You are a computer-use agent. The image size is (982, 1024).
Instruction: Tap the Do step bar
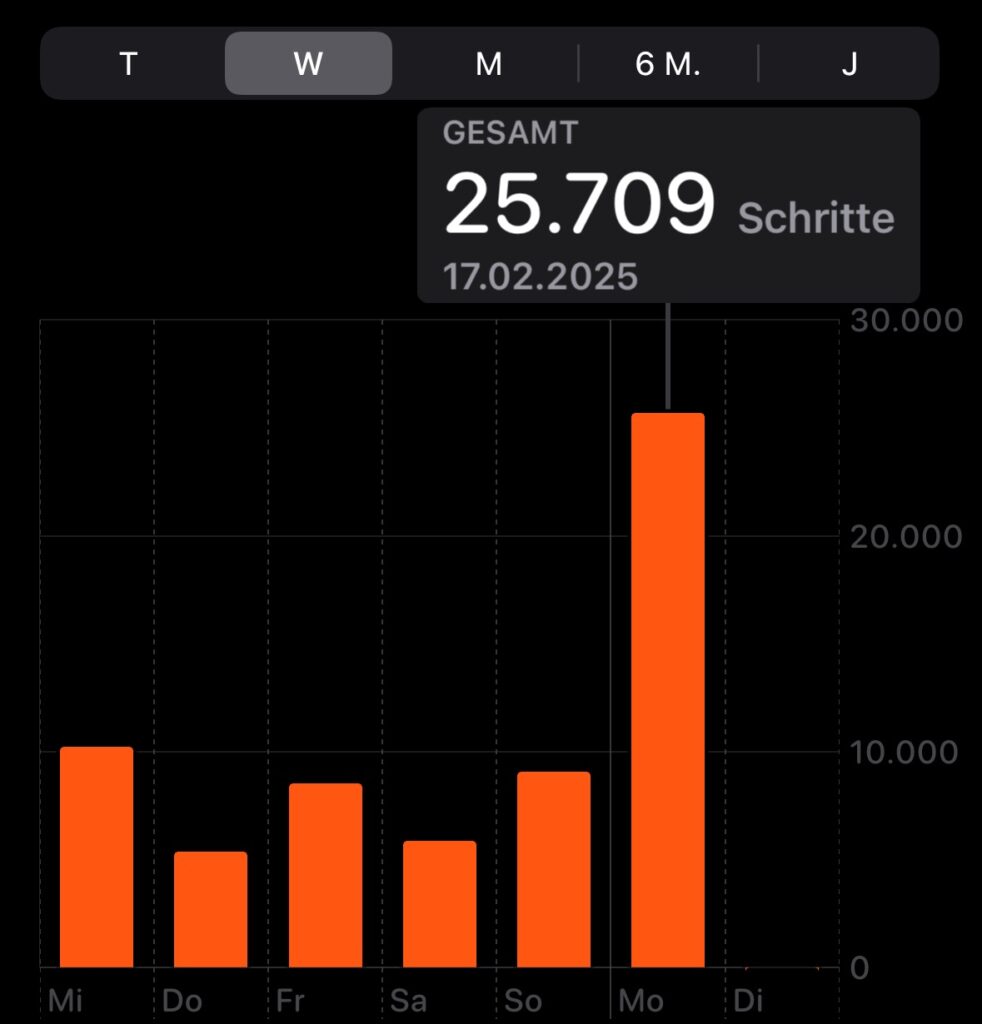210,909
